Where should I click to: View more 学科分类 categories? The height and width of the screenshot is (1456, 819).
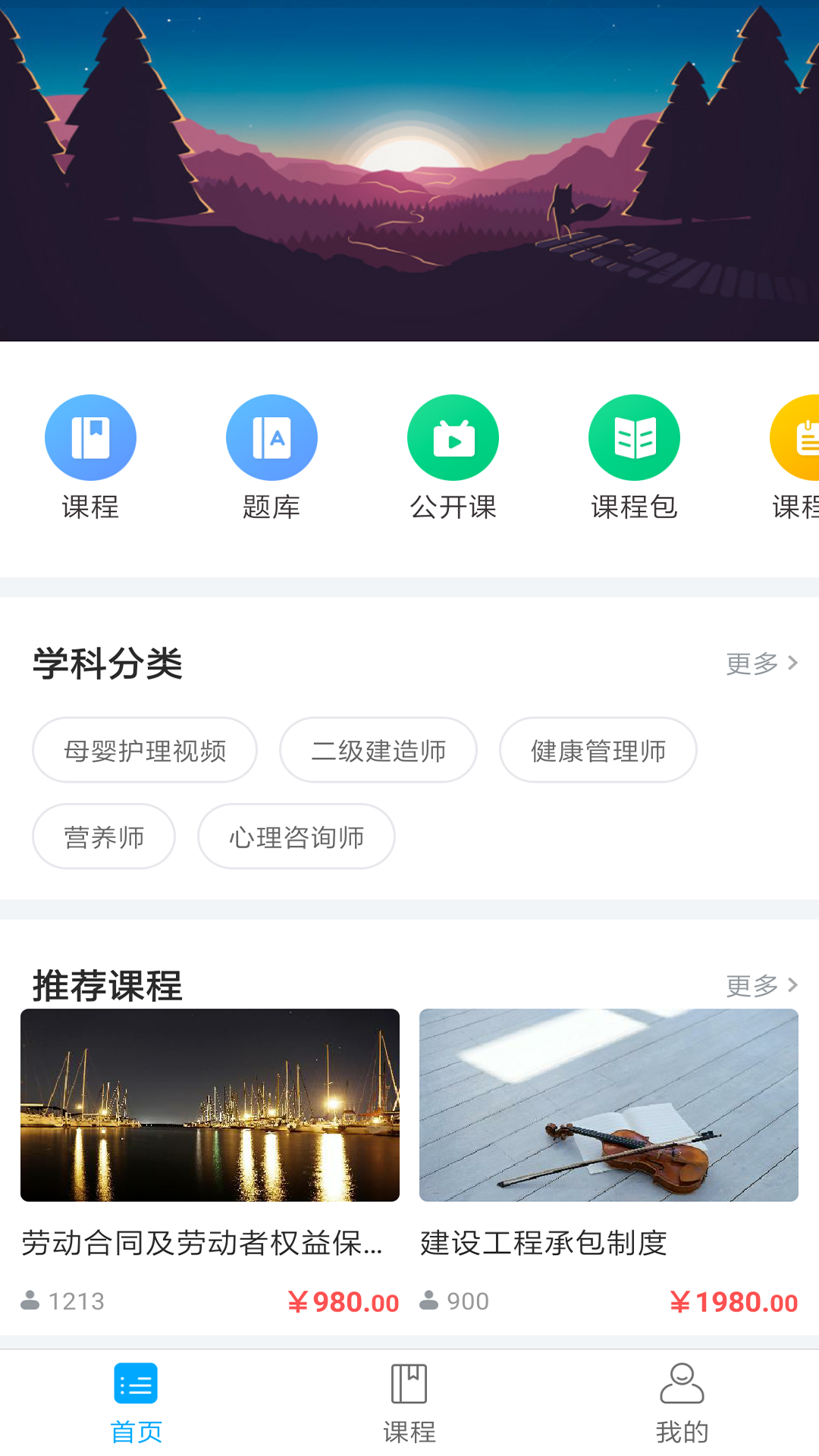pos(761,664)
